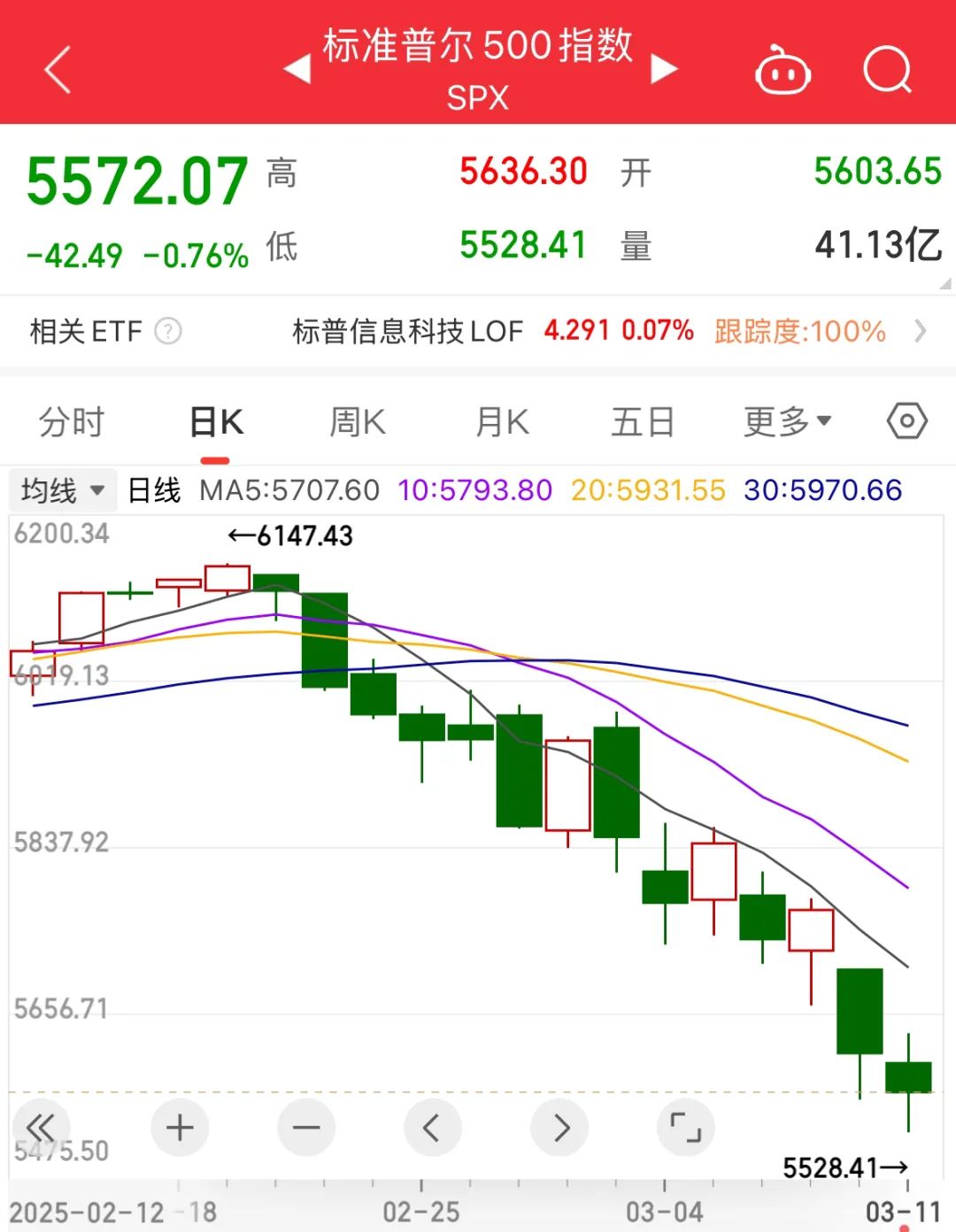Expand chart to full screen
Image resolution: width=956 pixels, height=1232 pixels.
point(686,1128)
